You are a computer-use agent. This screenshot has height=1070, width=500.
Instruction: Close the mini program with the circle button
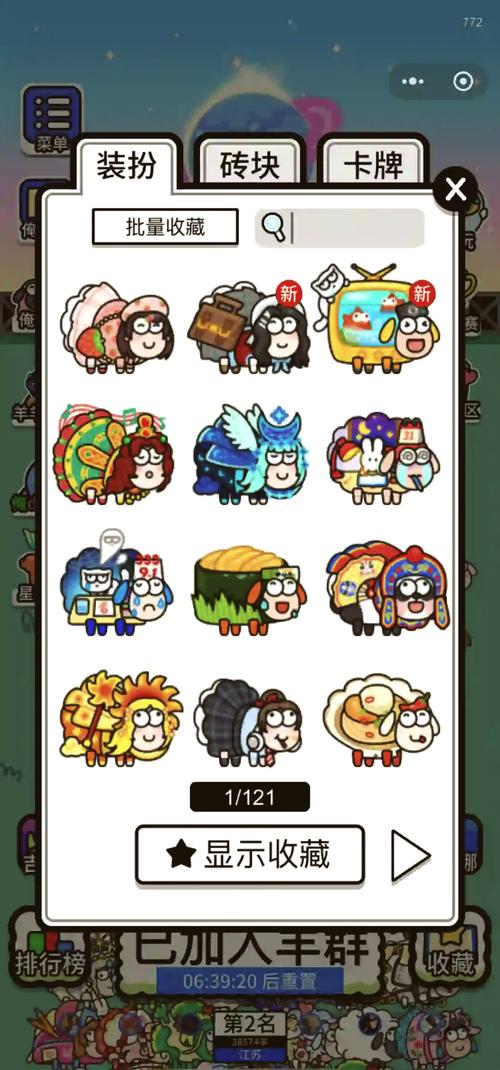pyautogui.click(x=463, y=82)
